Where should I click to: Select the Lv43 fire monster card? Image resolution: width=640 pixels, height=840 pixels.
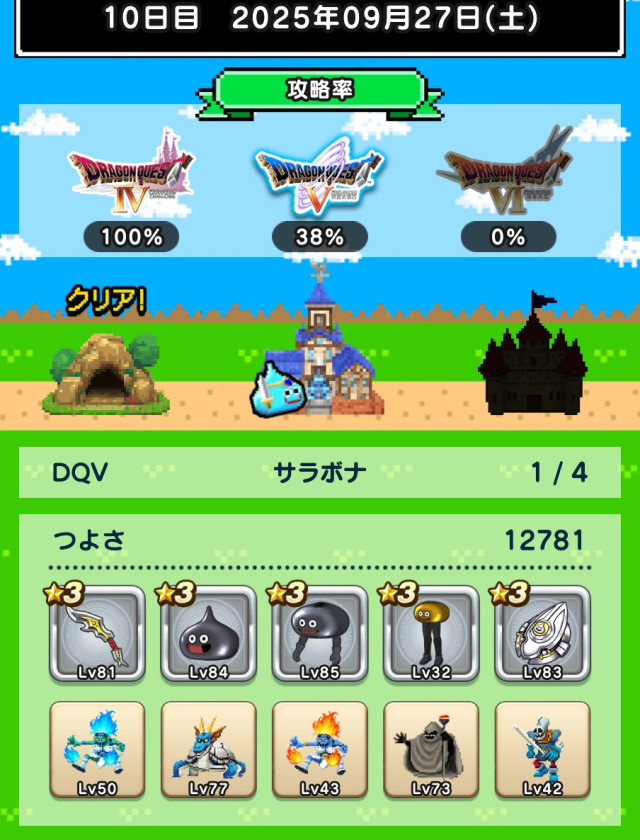tap(320, 750)
